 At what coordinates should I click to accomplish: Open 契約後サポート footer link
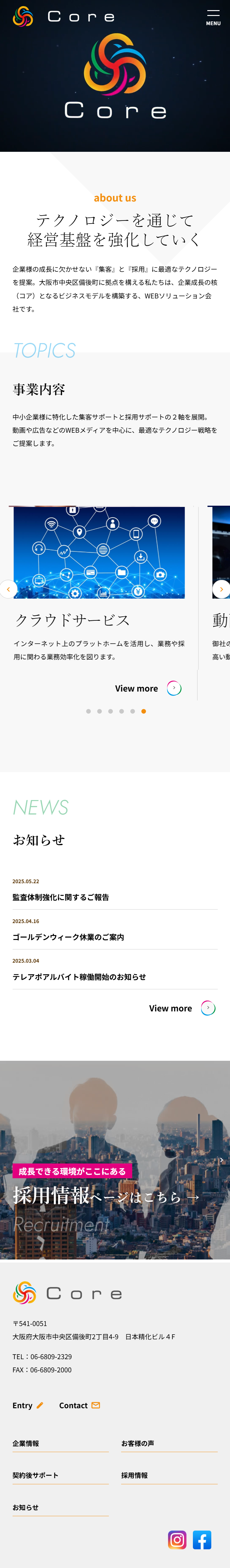[35, 1475]
